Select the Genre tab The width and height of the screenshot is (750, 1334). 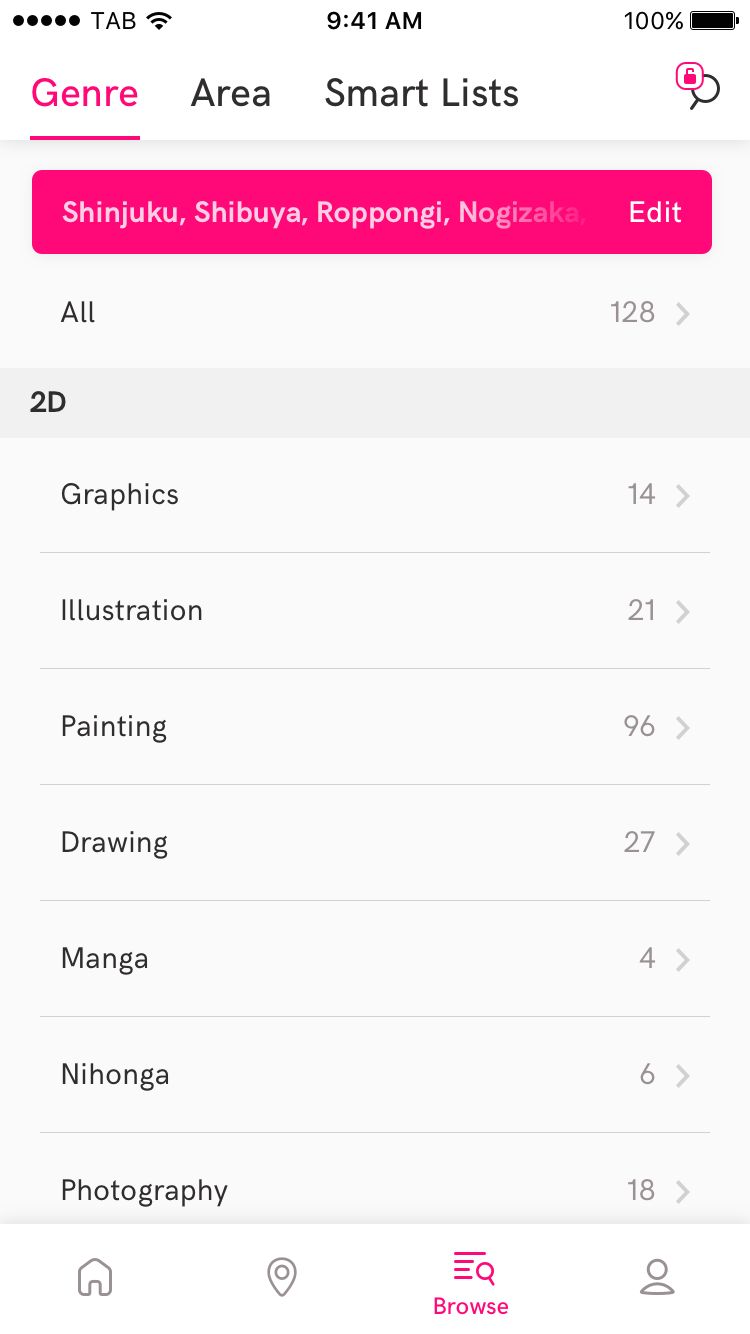click(84, 93)
